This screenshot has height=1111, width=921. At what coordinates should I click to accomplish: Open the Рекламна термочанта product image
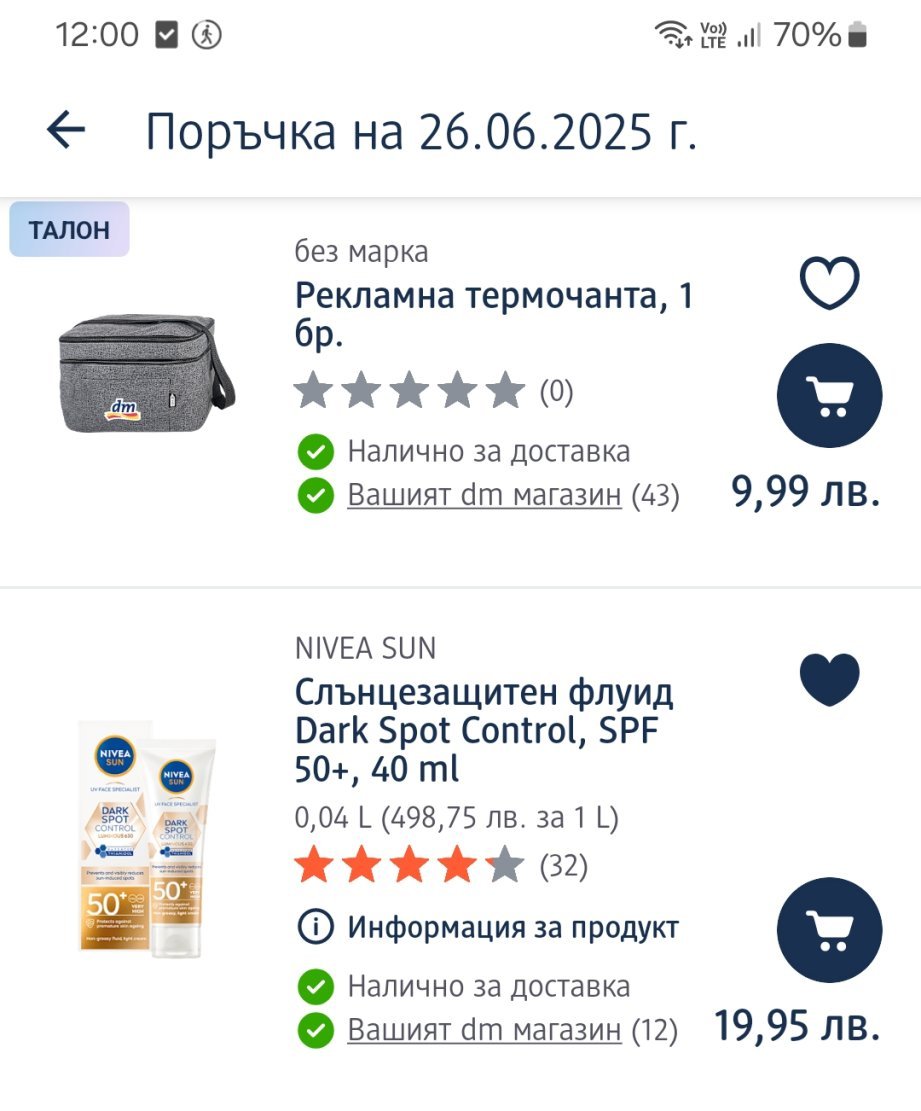click(x=148, y=371)
